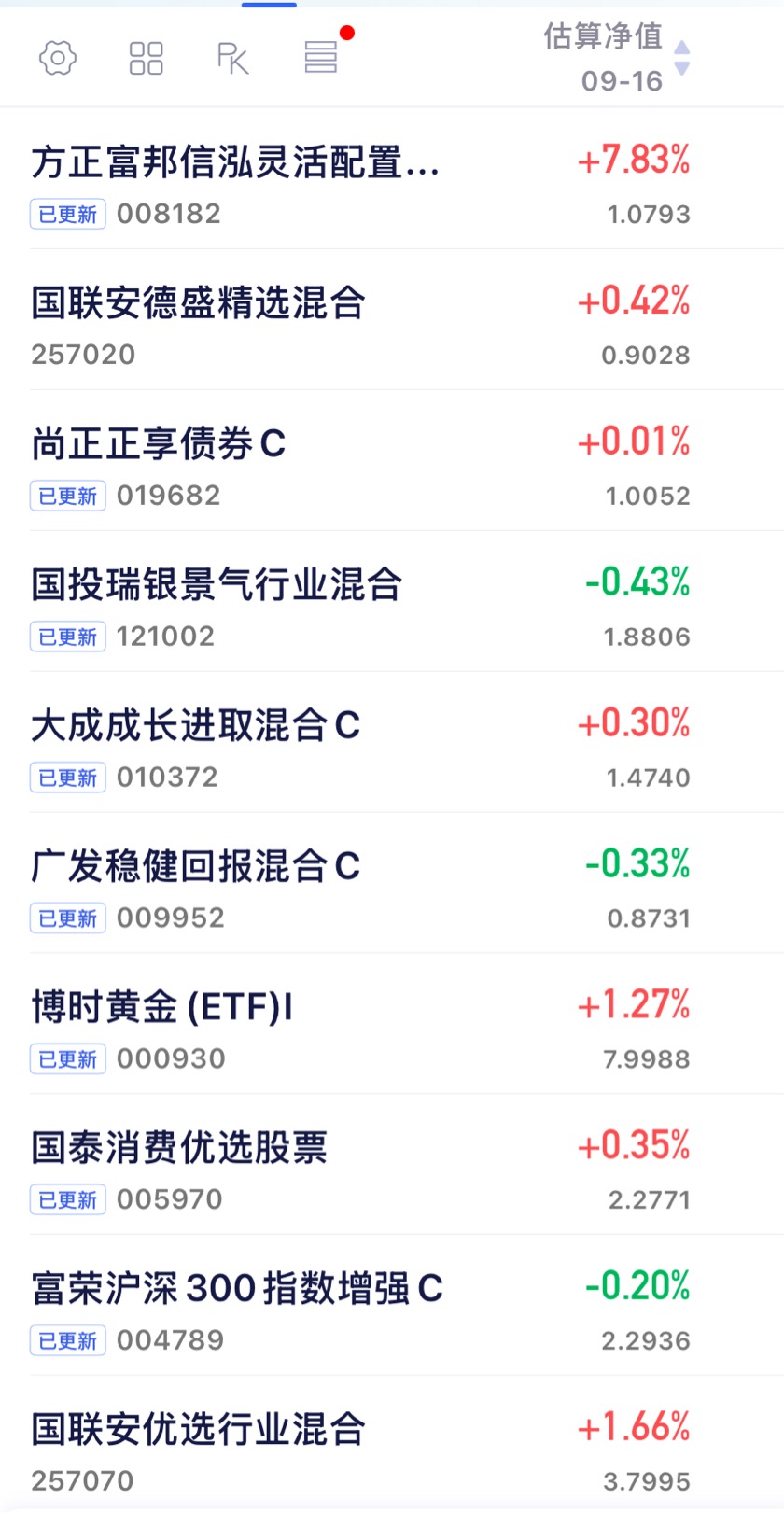View 尚正正享债券C fund
Image resolution: width=784 pixels, height=1513 pixels.
coord(392,461)
